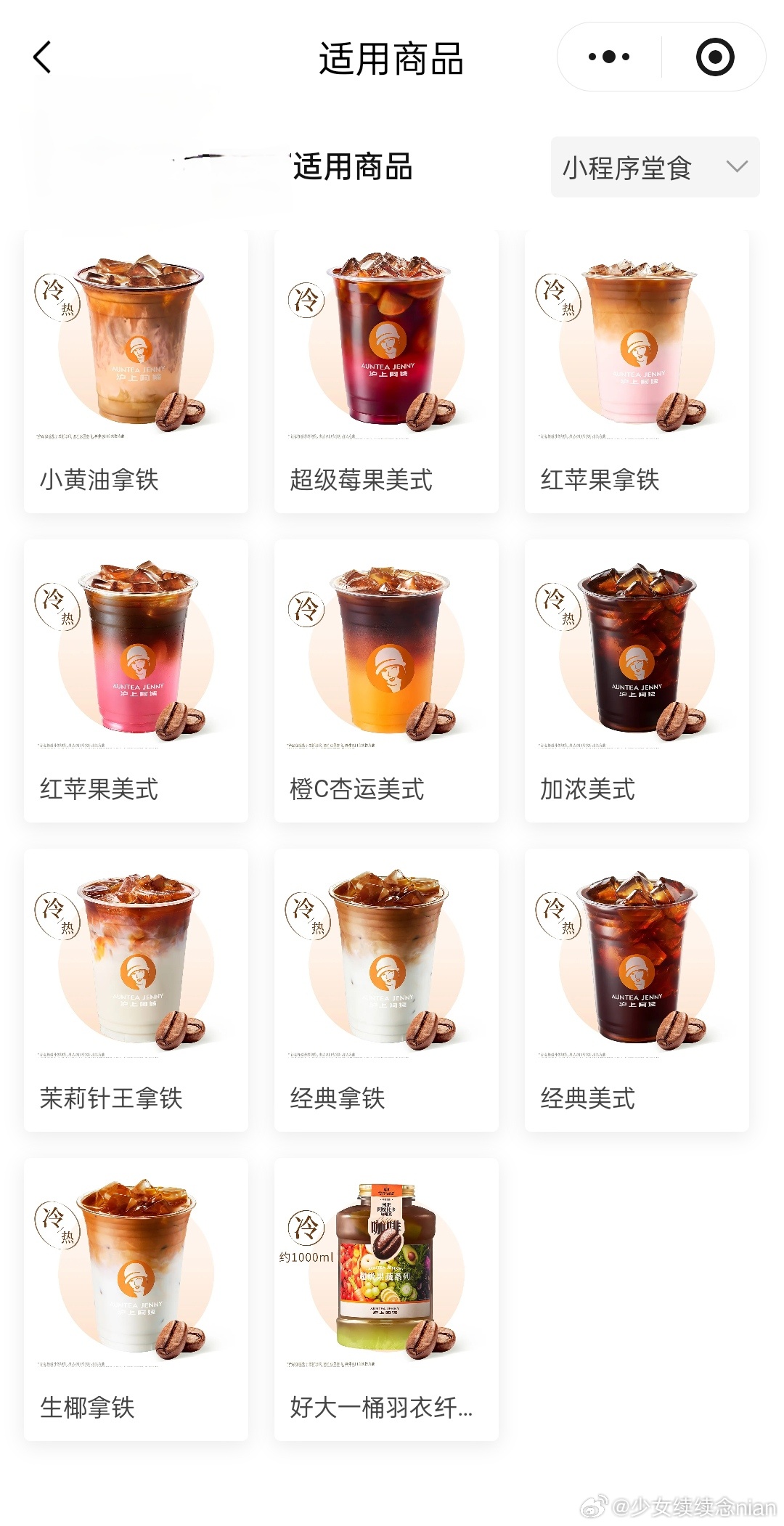Open the mini program three-dot menu
This screenshot has width=784, height=1526.
pos(609,57)
